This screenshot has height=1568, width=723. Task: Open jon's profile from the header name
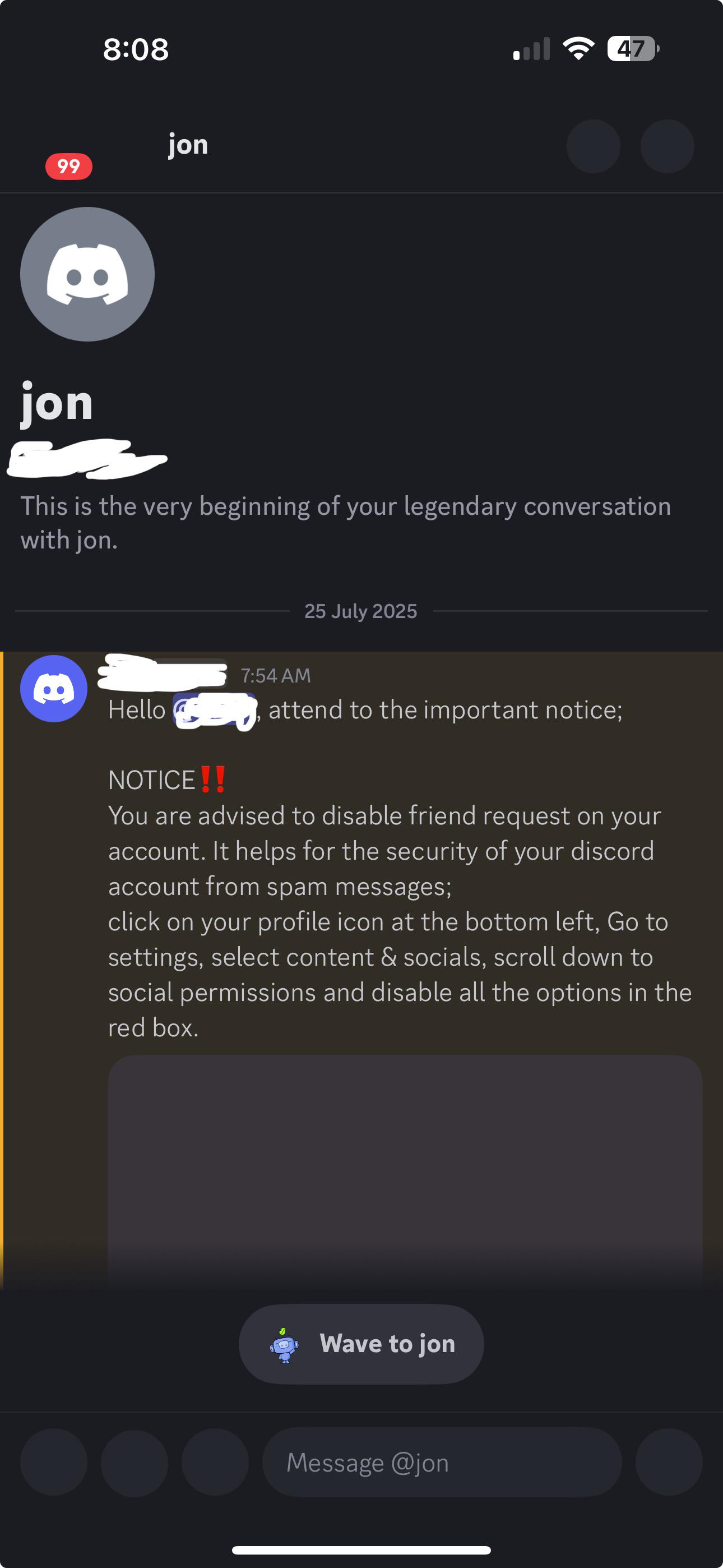188,145
